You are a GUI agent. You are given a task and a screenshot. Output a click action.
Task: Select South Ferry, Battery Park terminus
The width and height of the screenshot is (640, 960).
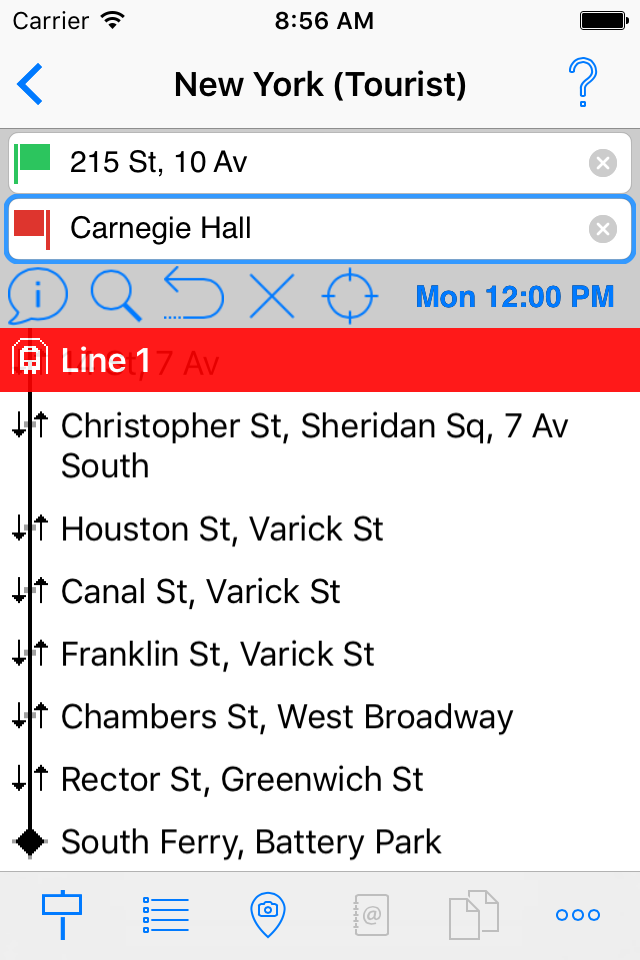[250, 842]
